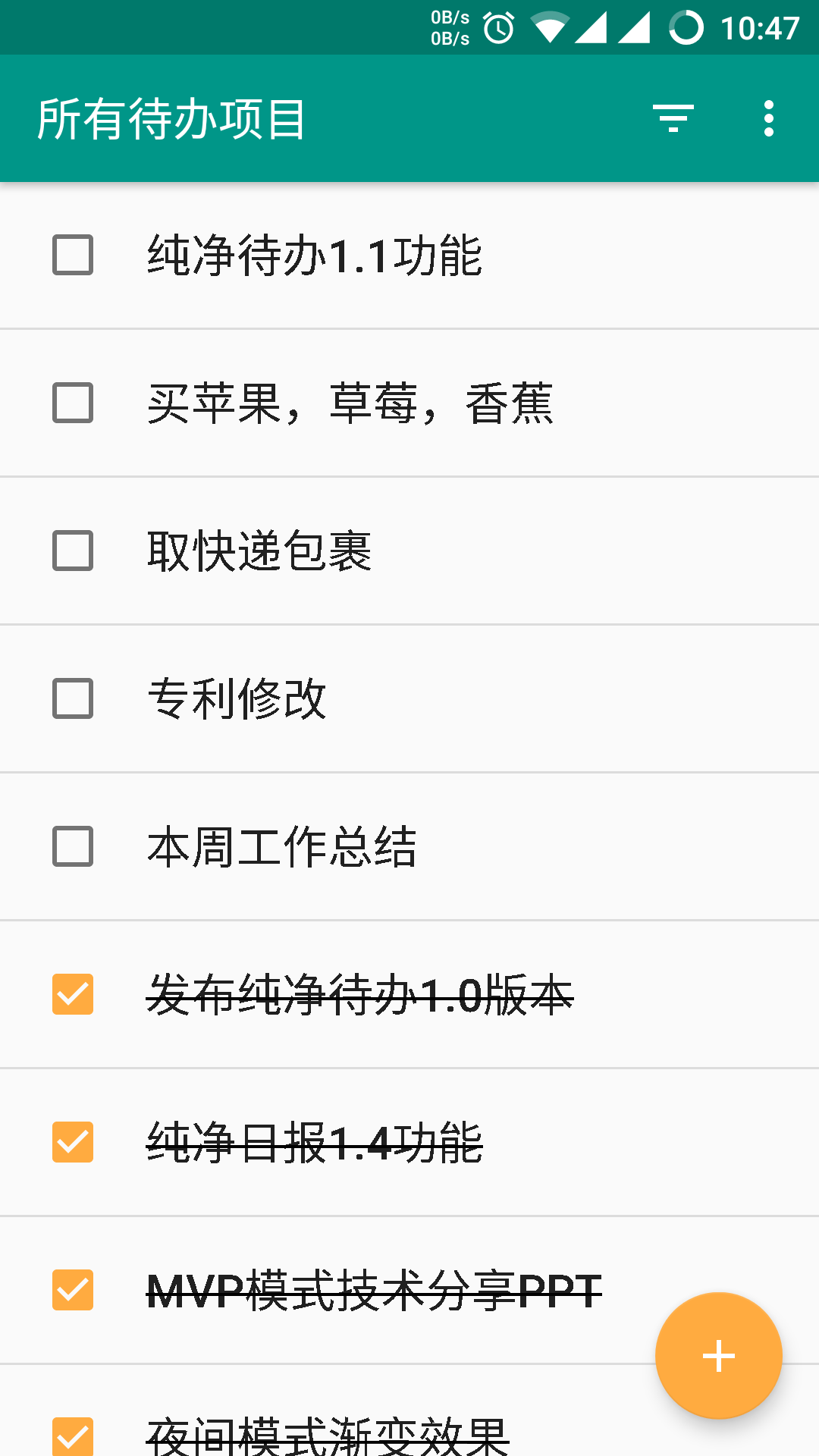This screenshot has width=819, height=1456.
Task: Open the overflow menu
Action: (x=768, y=118)
